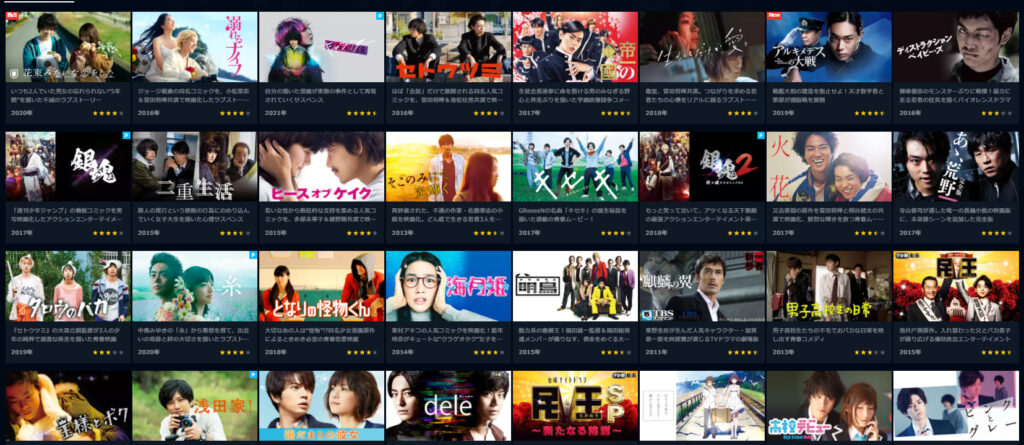
Task: Open the dele drama tile
Action: [448, 405]
